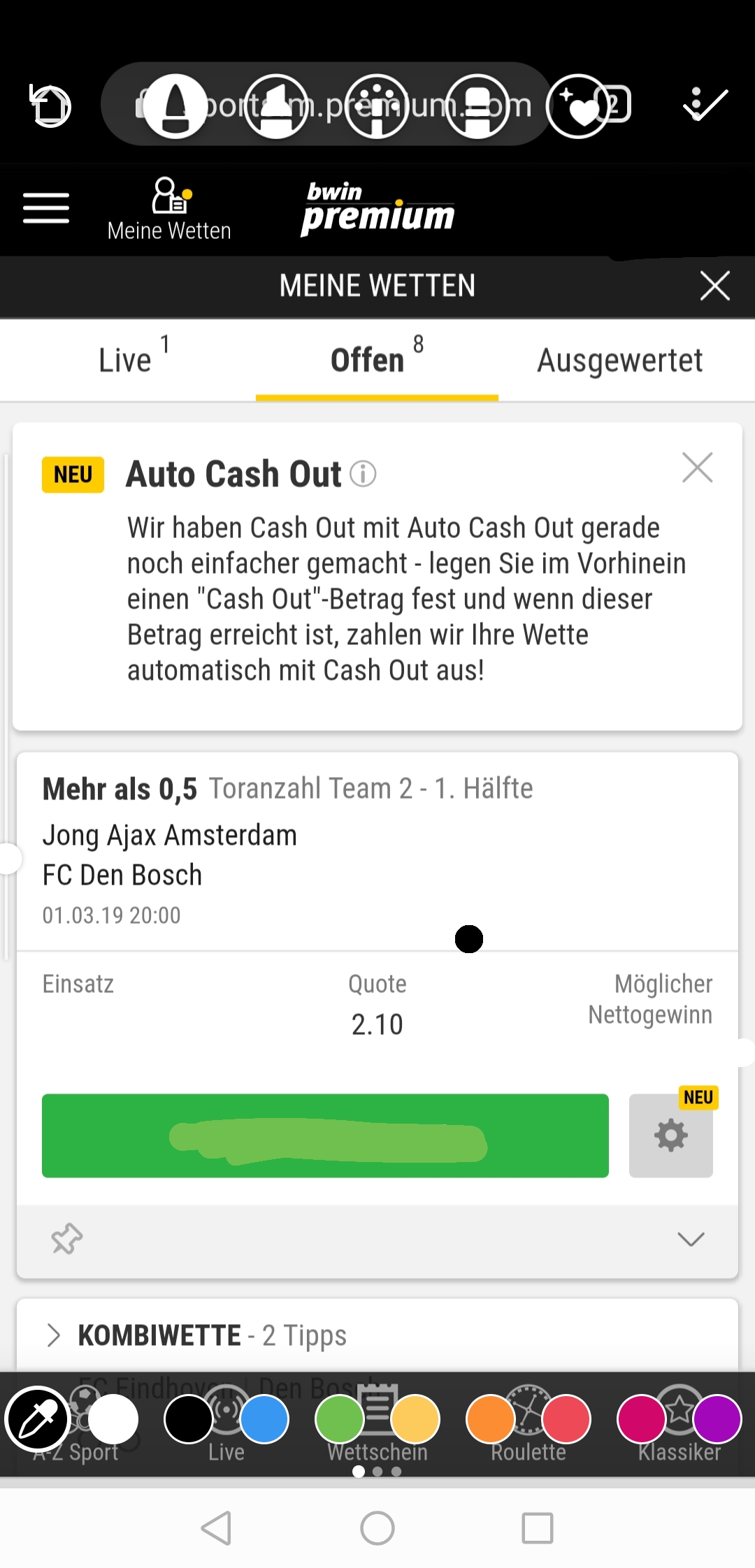Choose the green color swatch
Image resolution: width=755 pixels, height=1568 pixels.
(340, 1419)
